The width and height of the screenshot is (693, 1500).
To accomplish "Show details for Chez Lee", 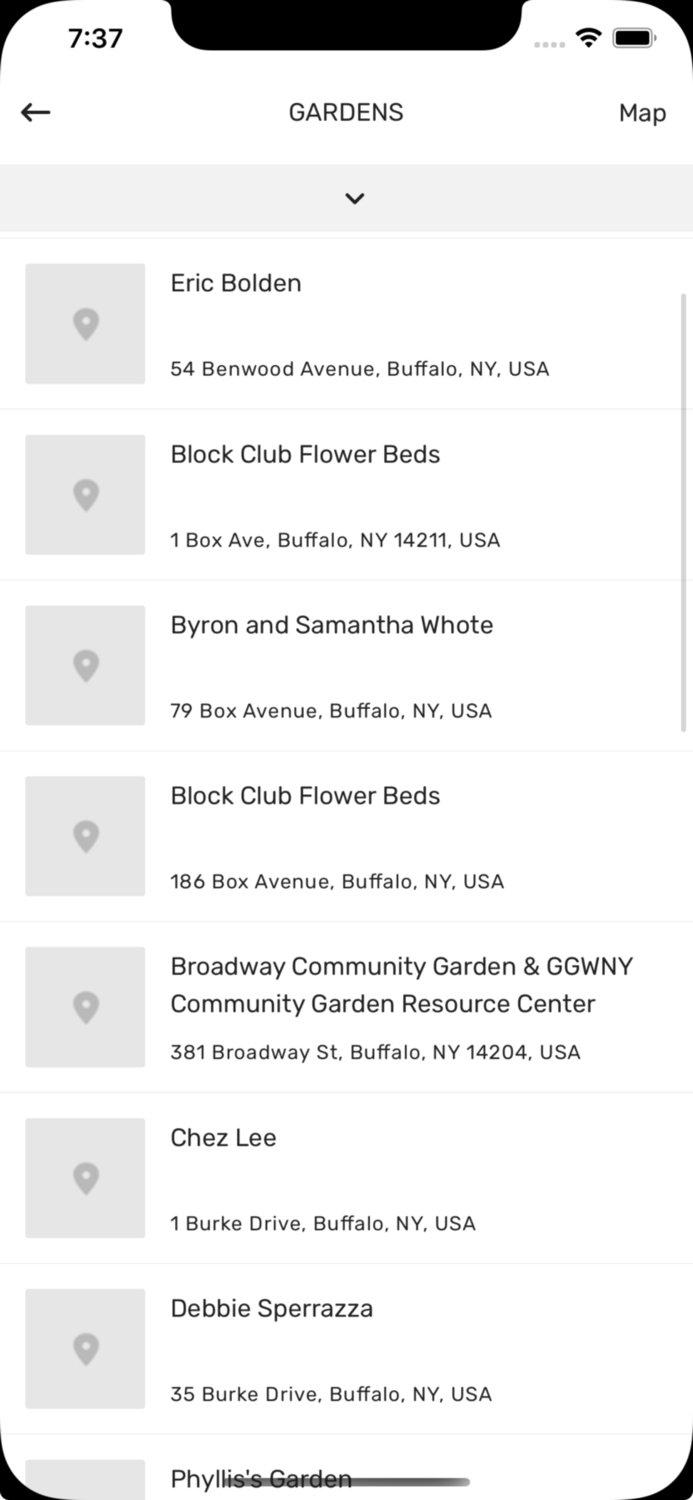I will click(x=346, y=1178).
